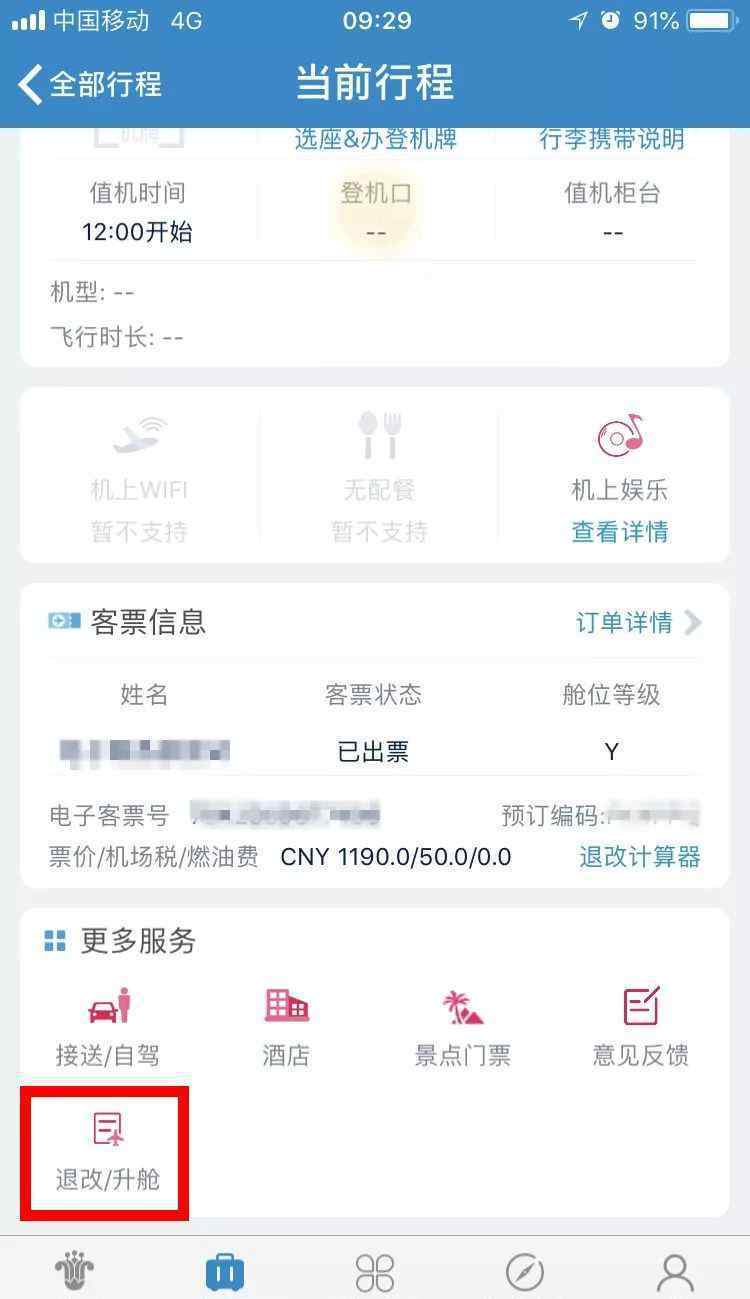Image resolution: width=750 pixels, height=1299 pixels.
Task: Switch to the home tab with airline logo
Action: coord(75,1271)
